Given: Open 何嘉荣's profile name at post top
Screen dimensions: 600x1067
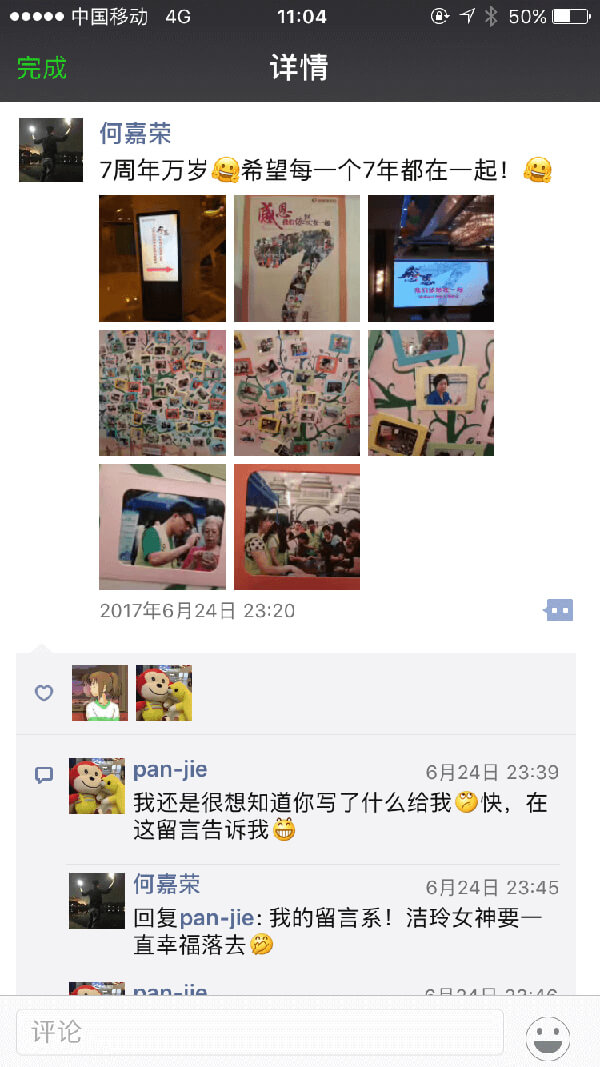Looking at the screenshot, I should pos(135,133).
